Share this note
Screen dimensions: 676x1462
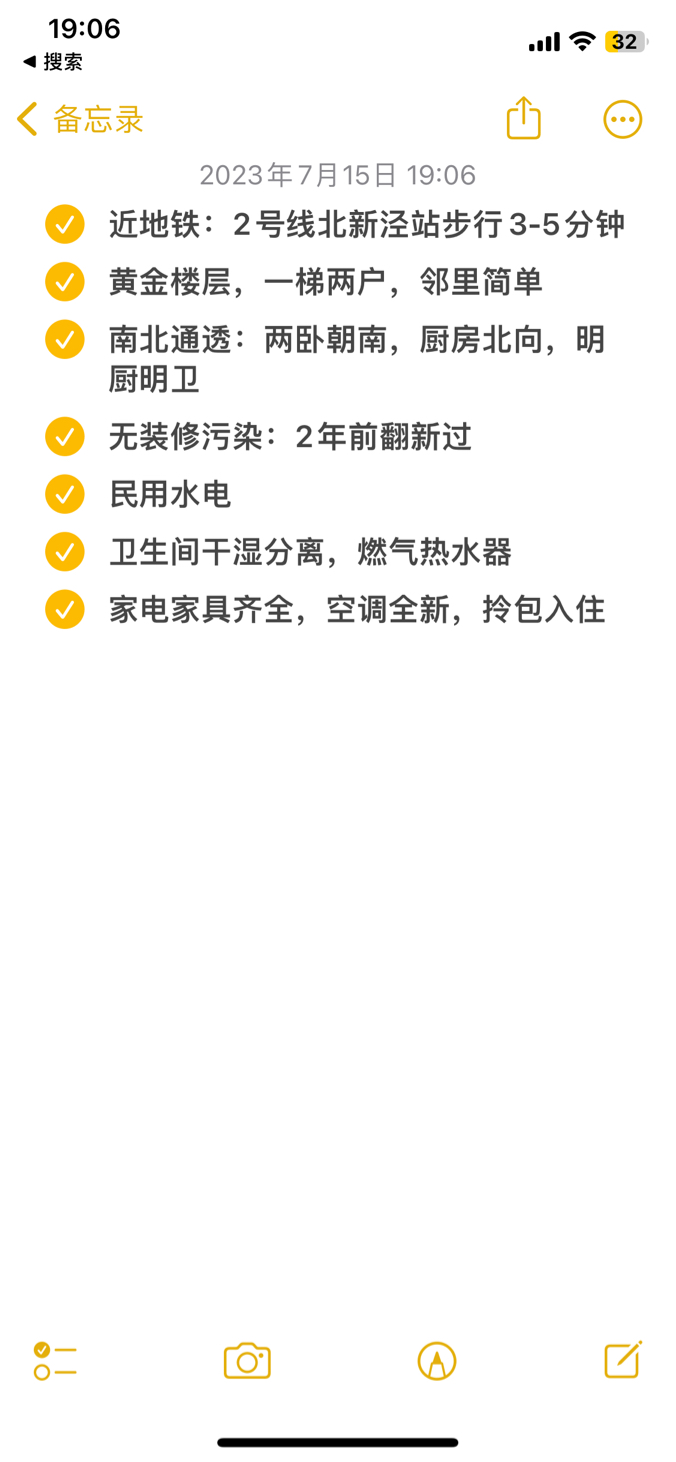pyautogui.click(x=523, y=118)
